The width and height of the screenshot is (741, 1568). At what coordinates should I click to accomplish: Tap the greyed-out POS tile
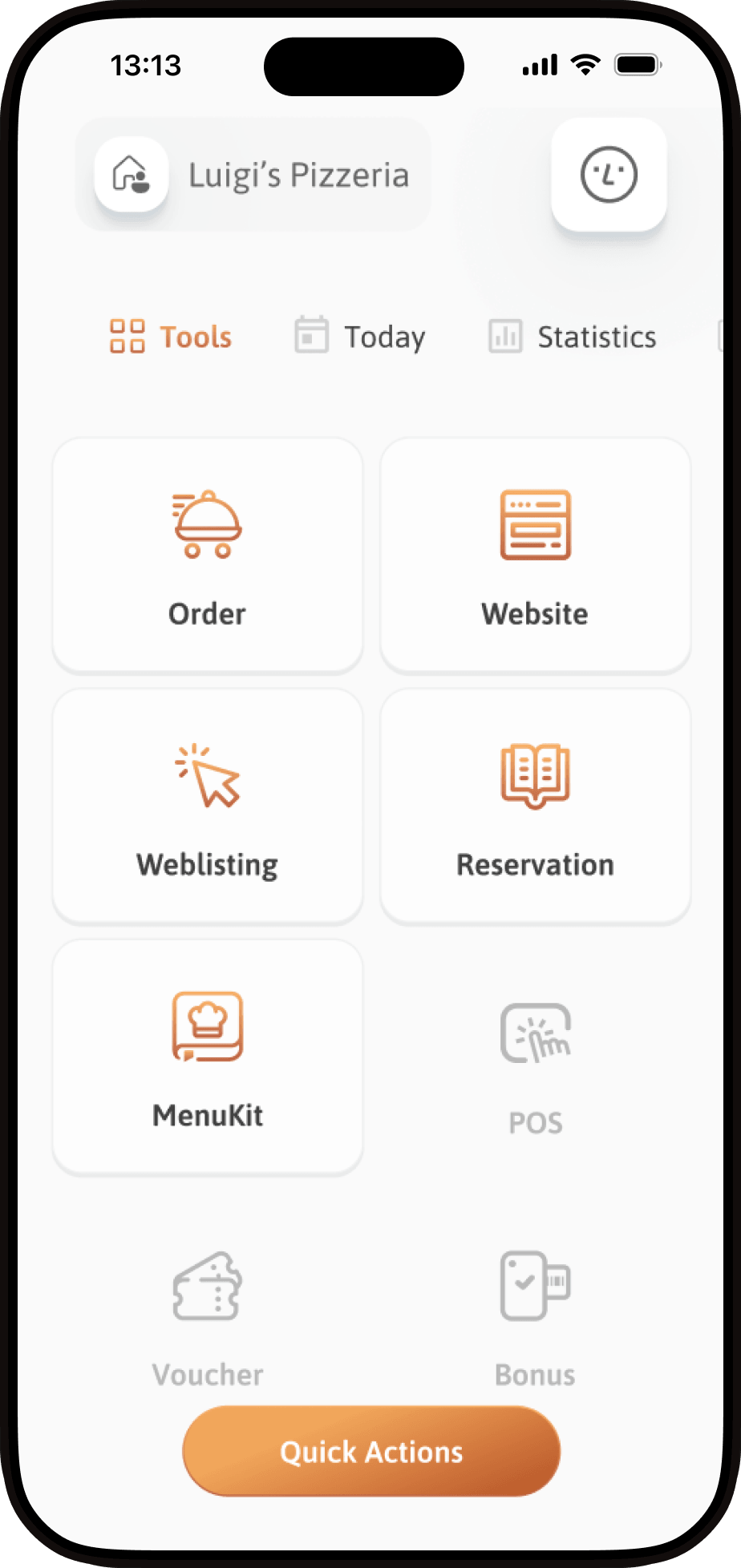535,1066
